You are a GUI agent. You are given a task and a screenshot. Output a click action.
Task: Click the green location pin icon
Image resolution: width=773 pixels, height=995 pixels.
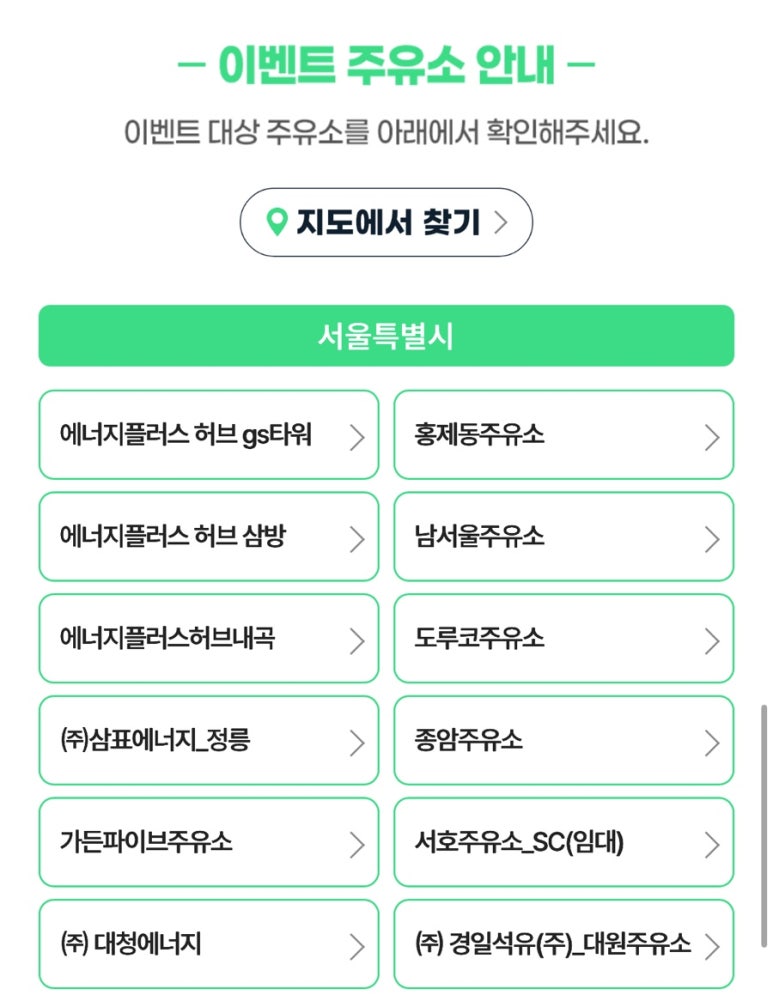tap(275, 222)
